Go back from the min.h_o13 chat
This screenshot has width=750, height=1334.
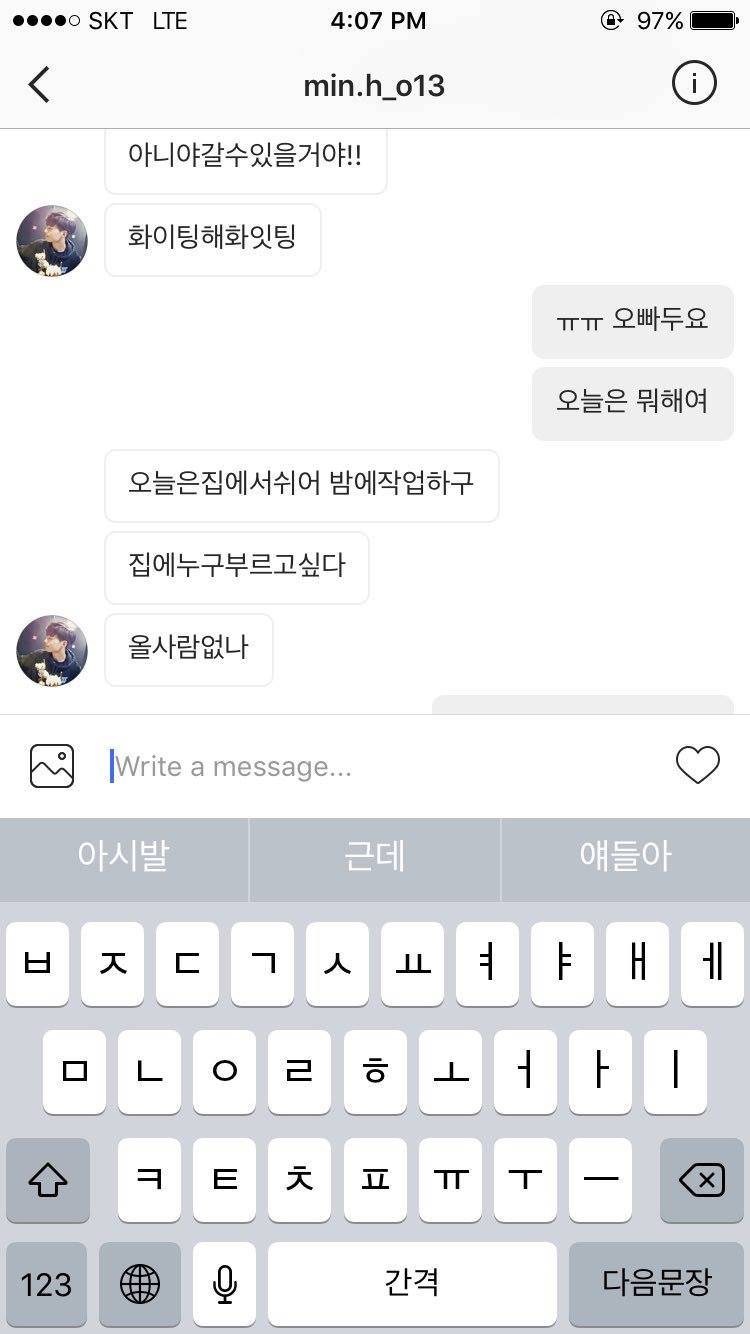[39, 85]
